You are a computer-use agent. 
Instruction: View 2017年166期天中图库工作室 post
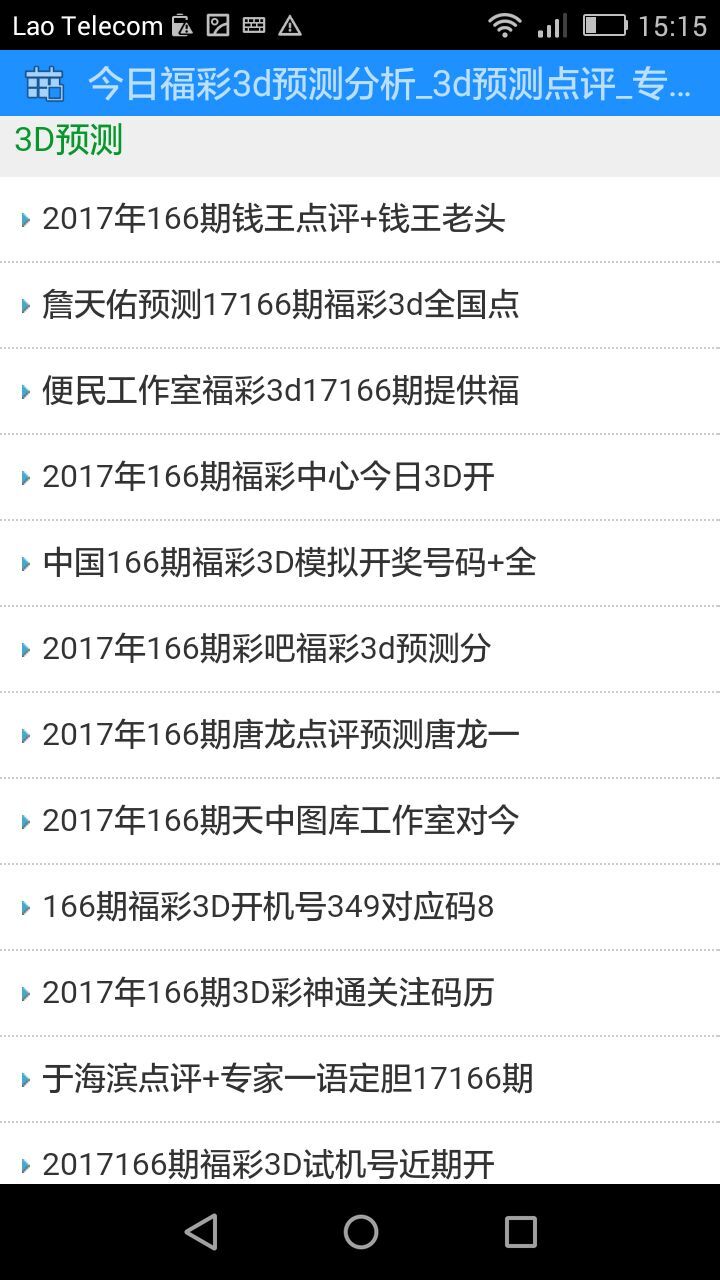pos(280,821)
